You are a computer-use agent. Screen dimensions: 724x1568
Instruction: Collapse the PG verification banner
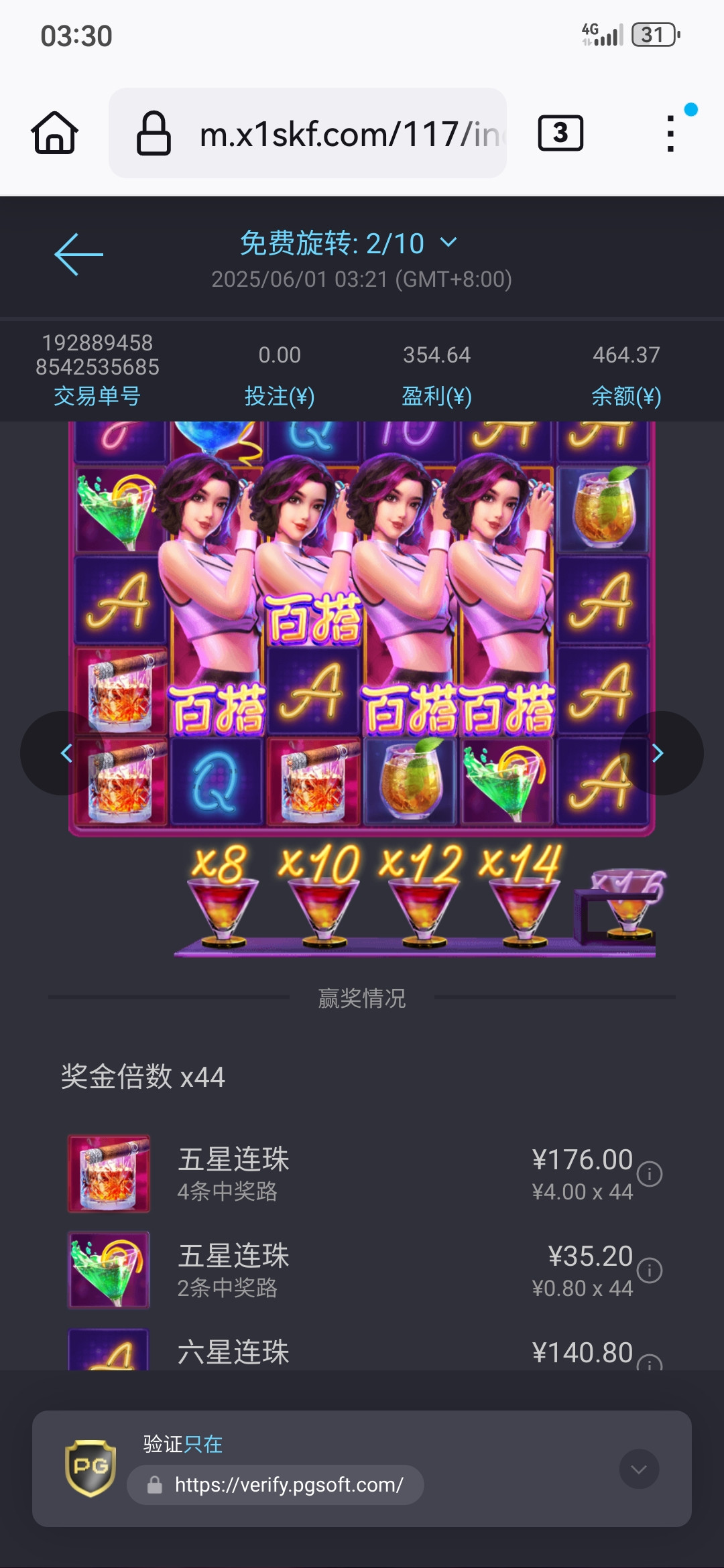point(639,1469)
